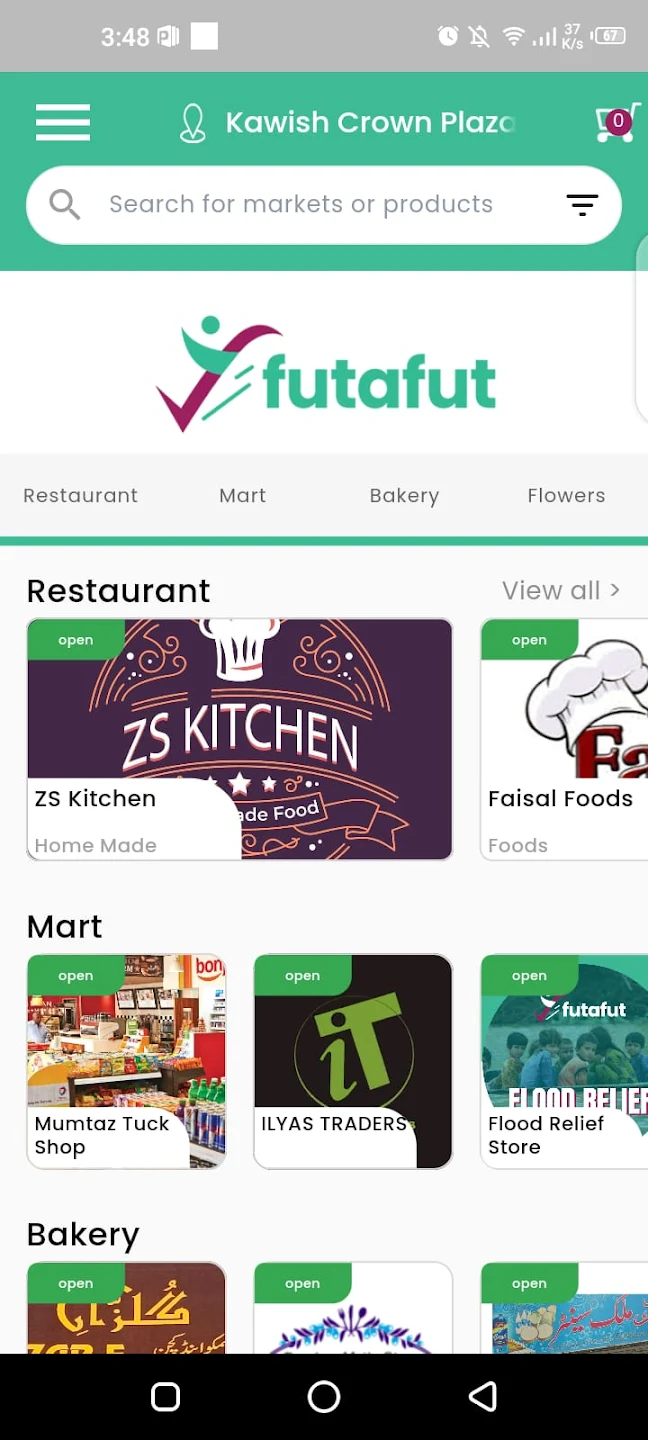648x1440 pixels.
Task: Open the shopping cart
Action: tap(616, 123)
